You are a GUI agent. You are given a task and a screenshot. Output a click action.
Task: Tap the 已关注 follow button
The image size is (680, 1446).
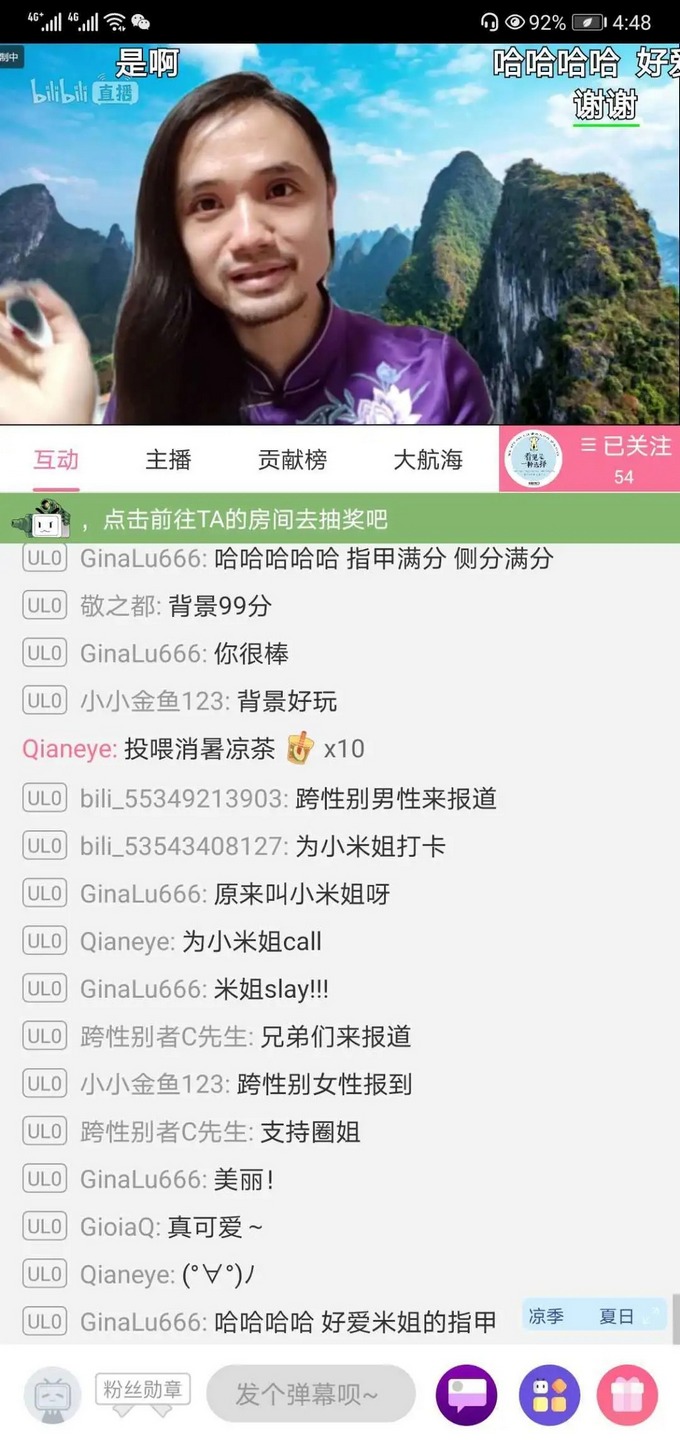(x=625, y=458)
